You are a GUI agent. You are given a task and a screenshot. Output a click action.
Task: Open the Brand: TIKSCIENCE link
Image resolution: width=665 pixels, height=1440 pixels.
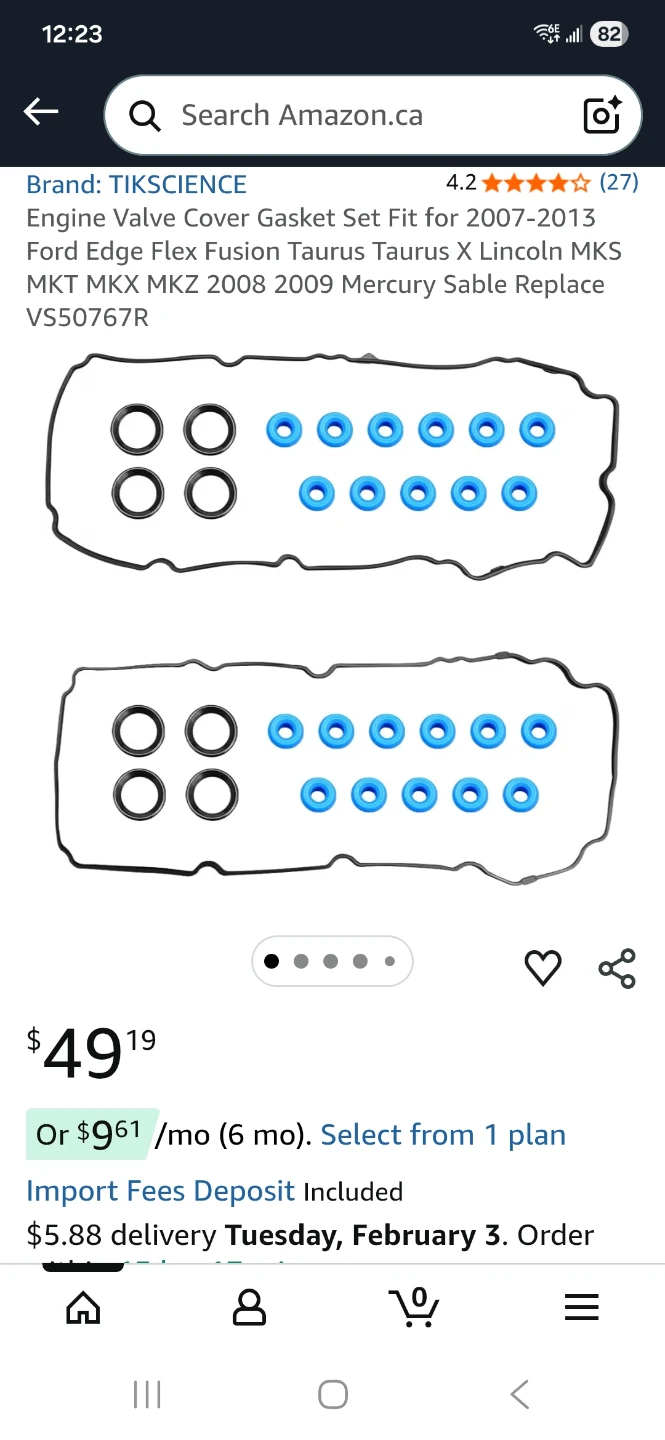point(136,184)
